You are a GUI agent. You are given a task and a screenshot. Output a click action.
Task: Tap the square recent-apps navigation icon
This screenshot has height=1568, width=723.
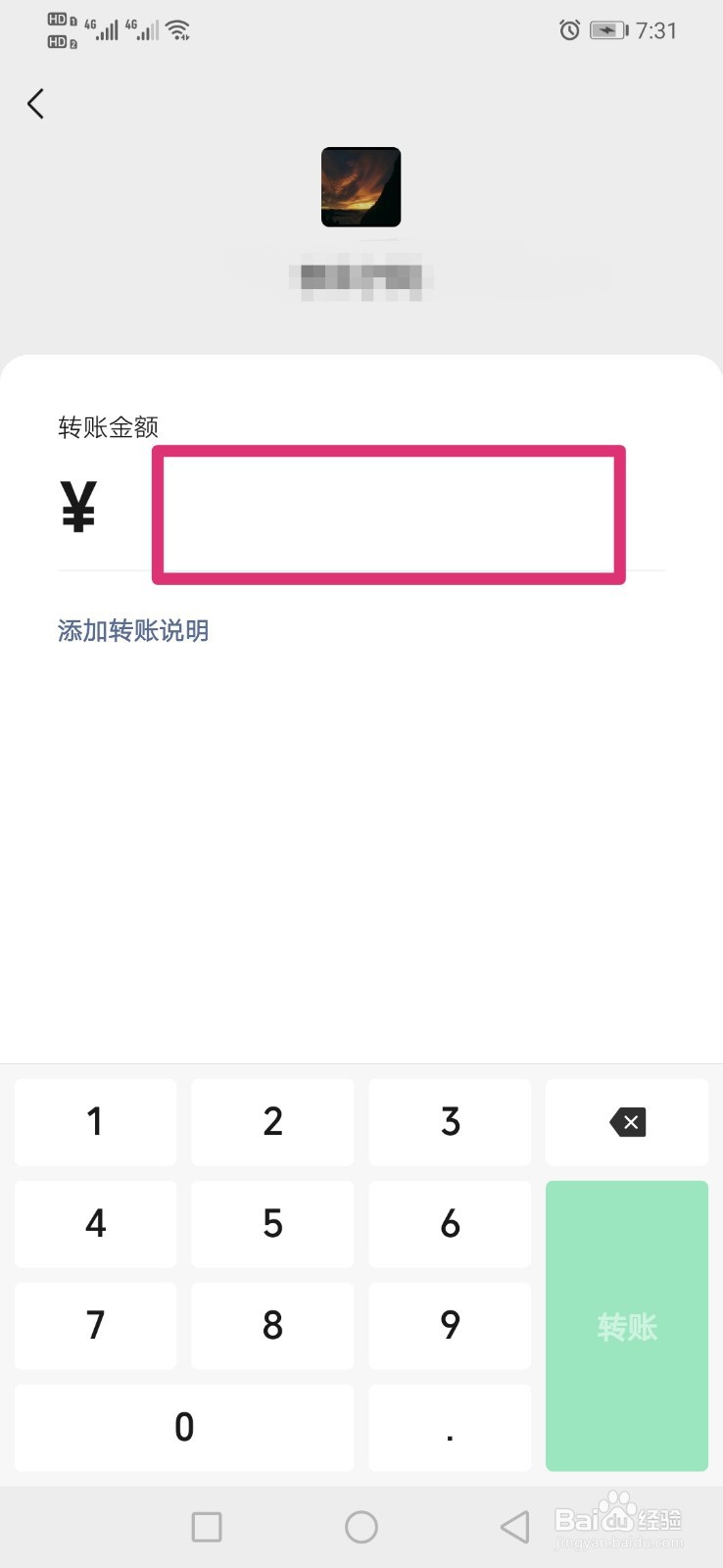[206, 1526]
